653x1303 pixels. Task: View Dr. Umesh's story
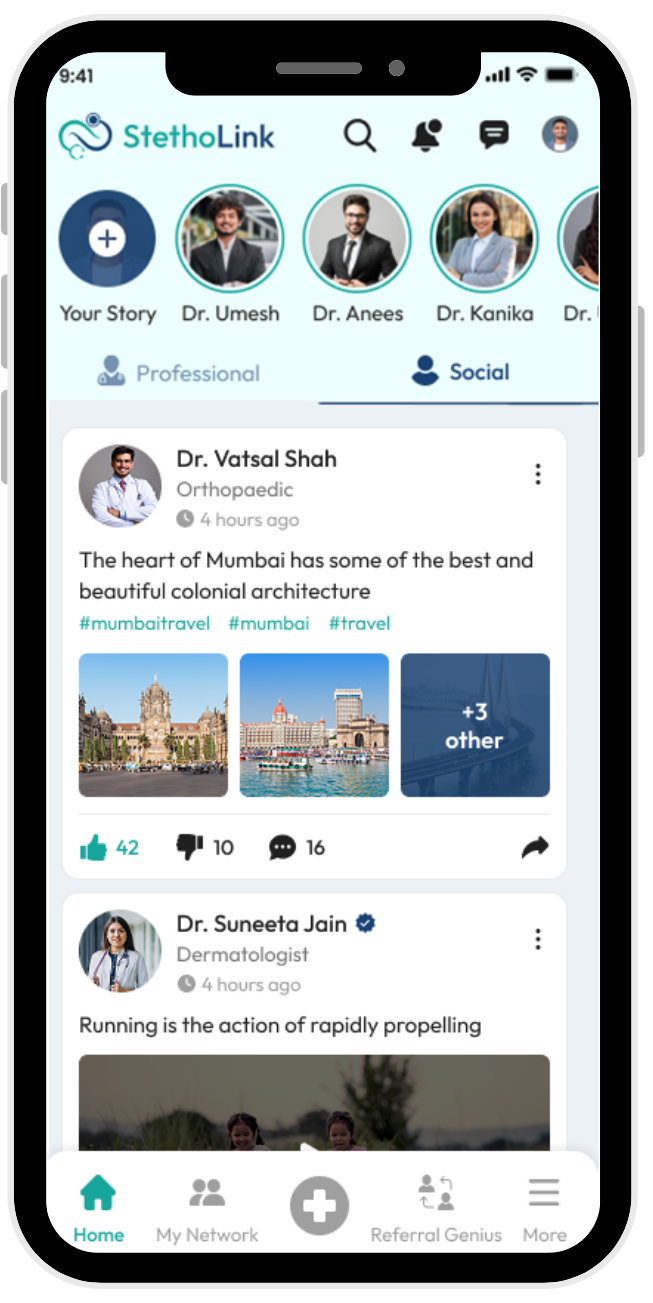(x=228, y=239)
